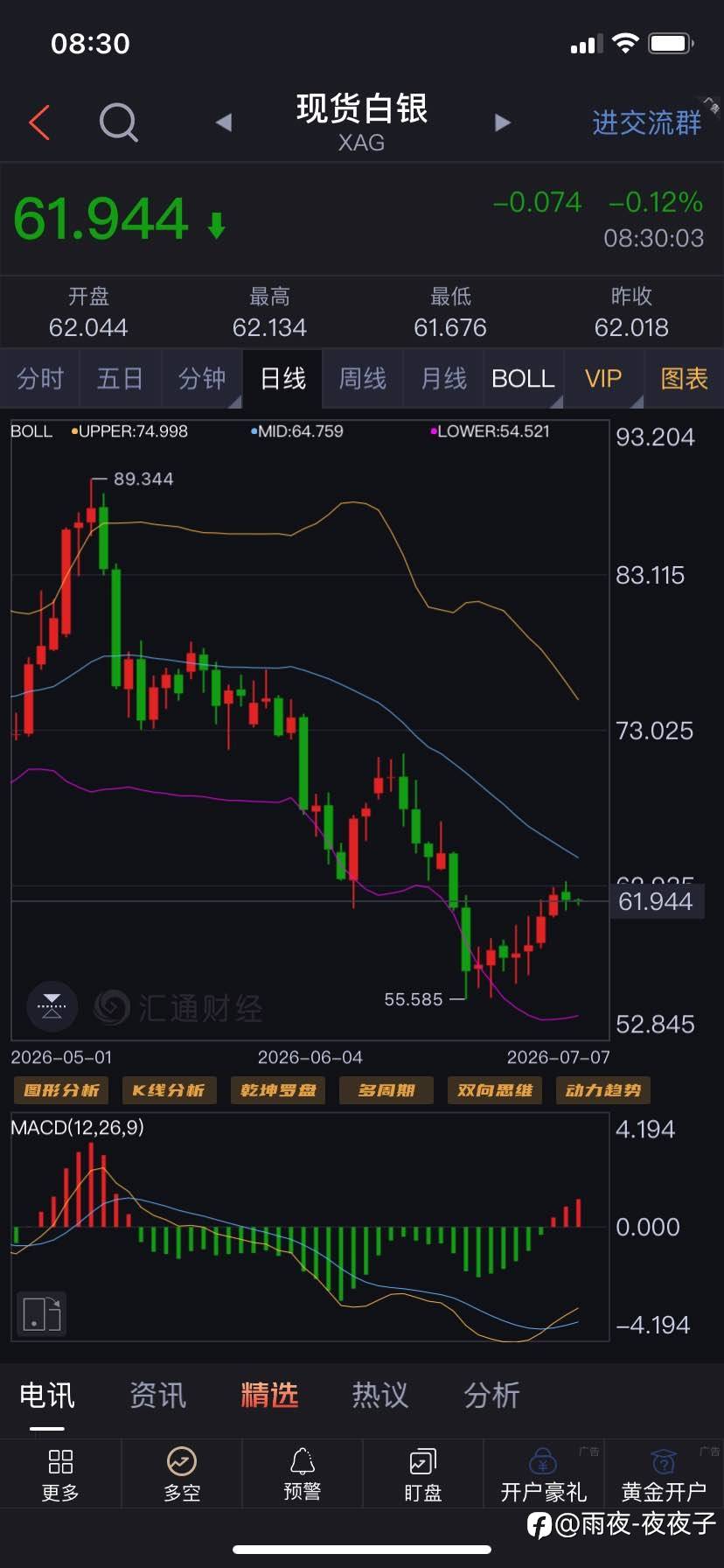Tap the rotate screen icon in MACD panel
724x1568 pixels.
click(41, 1313)
